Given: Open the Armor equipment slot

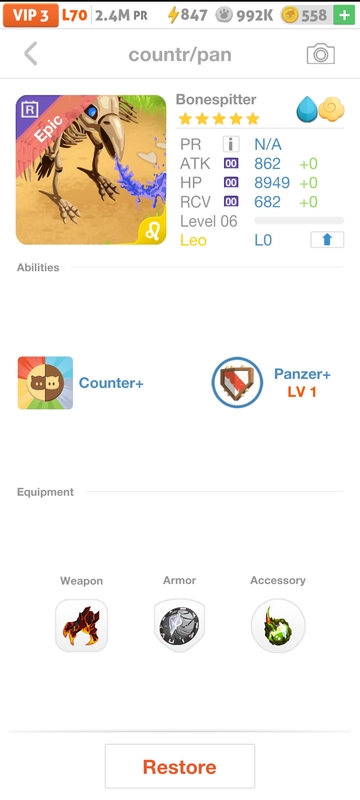Looking at the screenshot, I should click(179, 626).
